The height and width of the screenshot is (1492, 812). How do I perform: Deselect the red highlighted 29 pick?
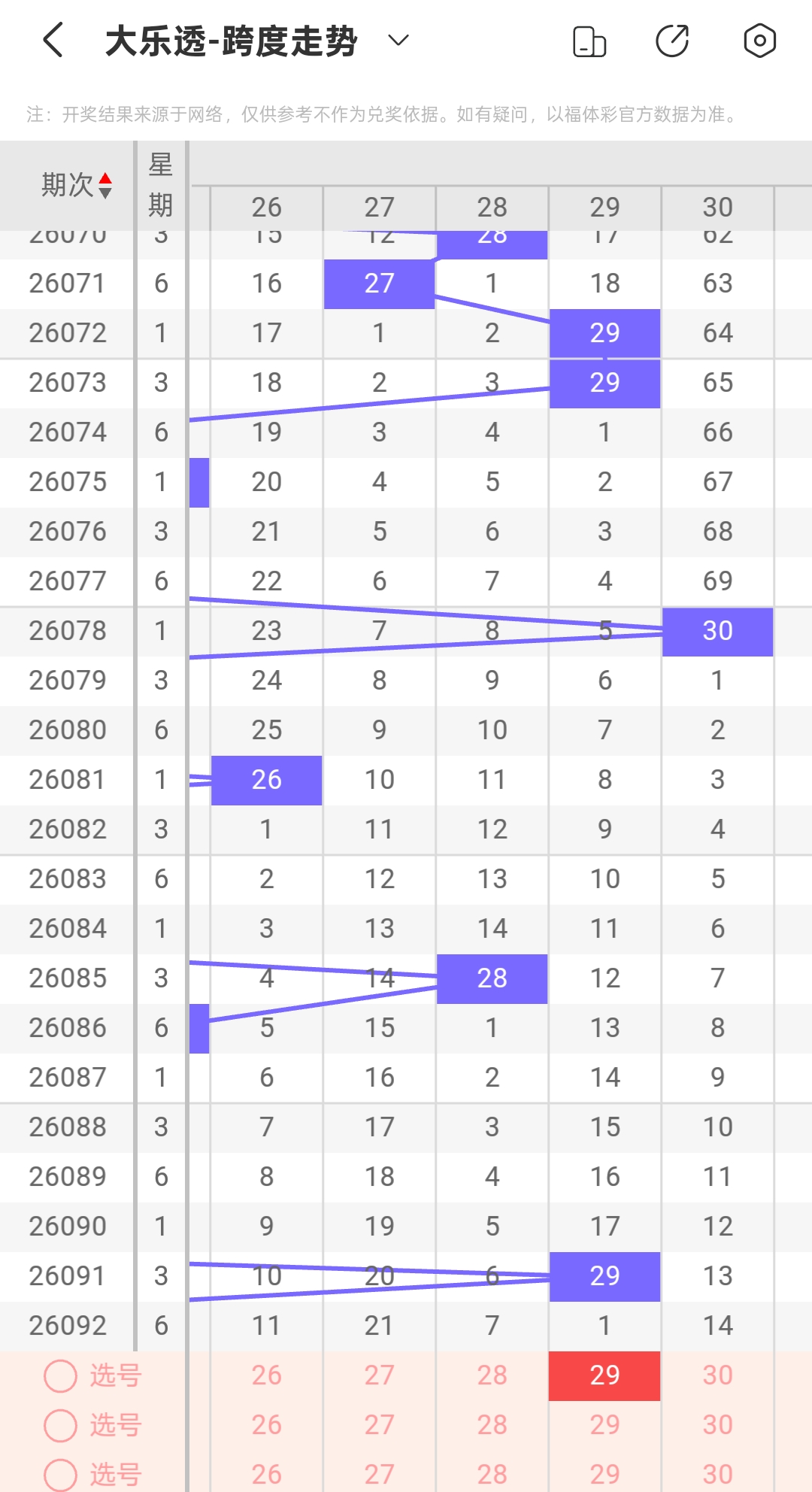(x=604, y=1376)
